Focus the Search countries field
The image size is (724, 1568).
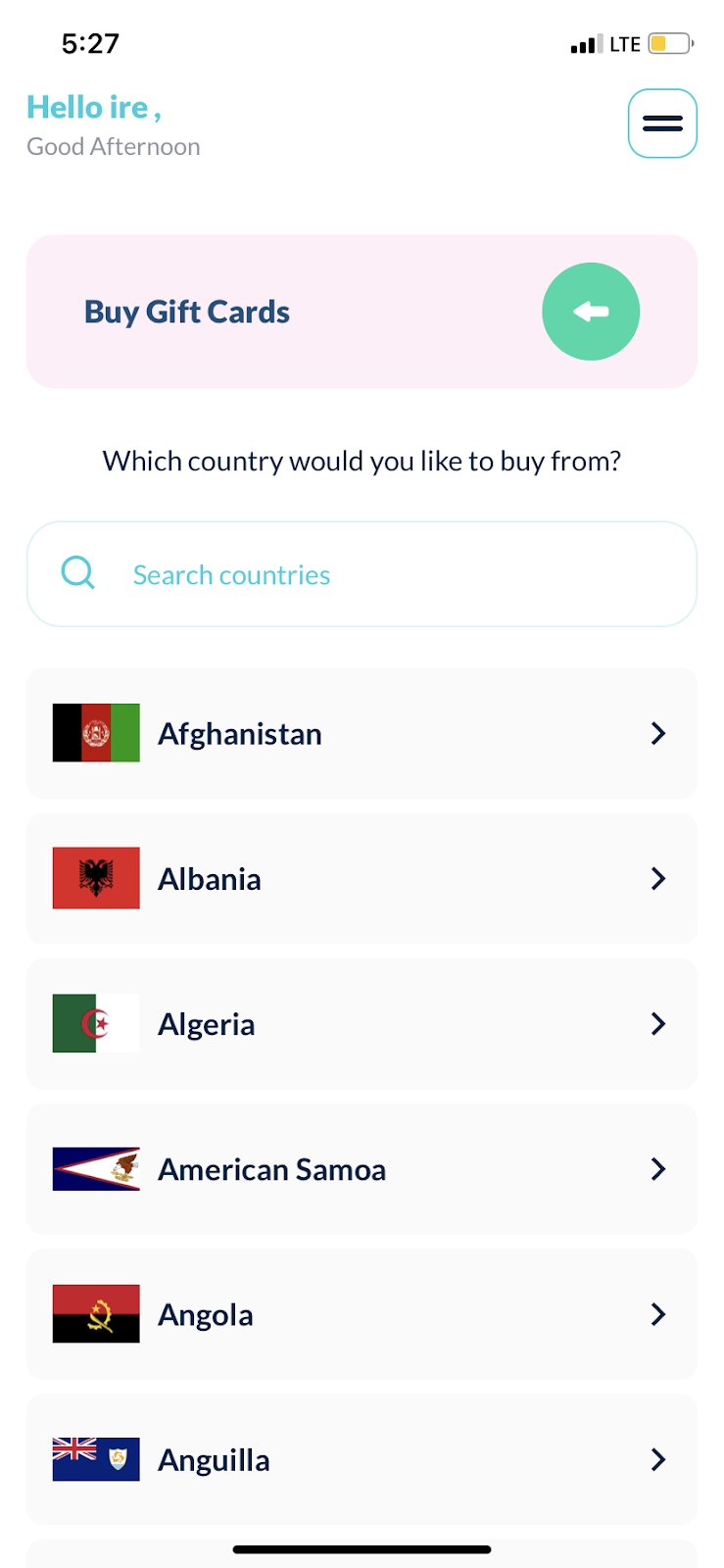pos(362,574)
